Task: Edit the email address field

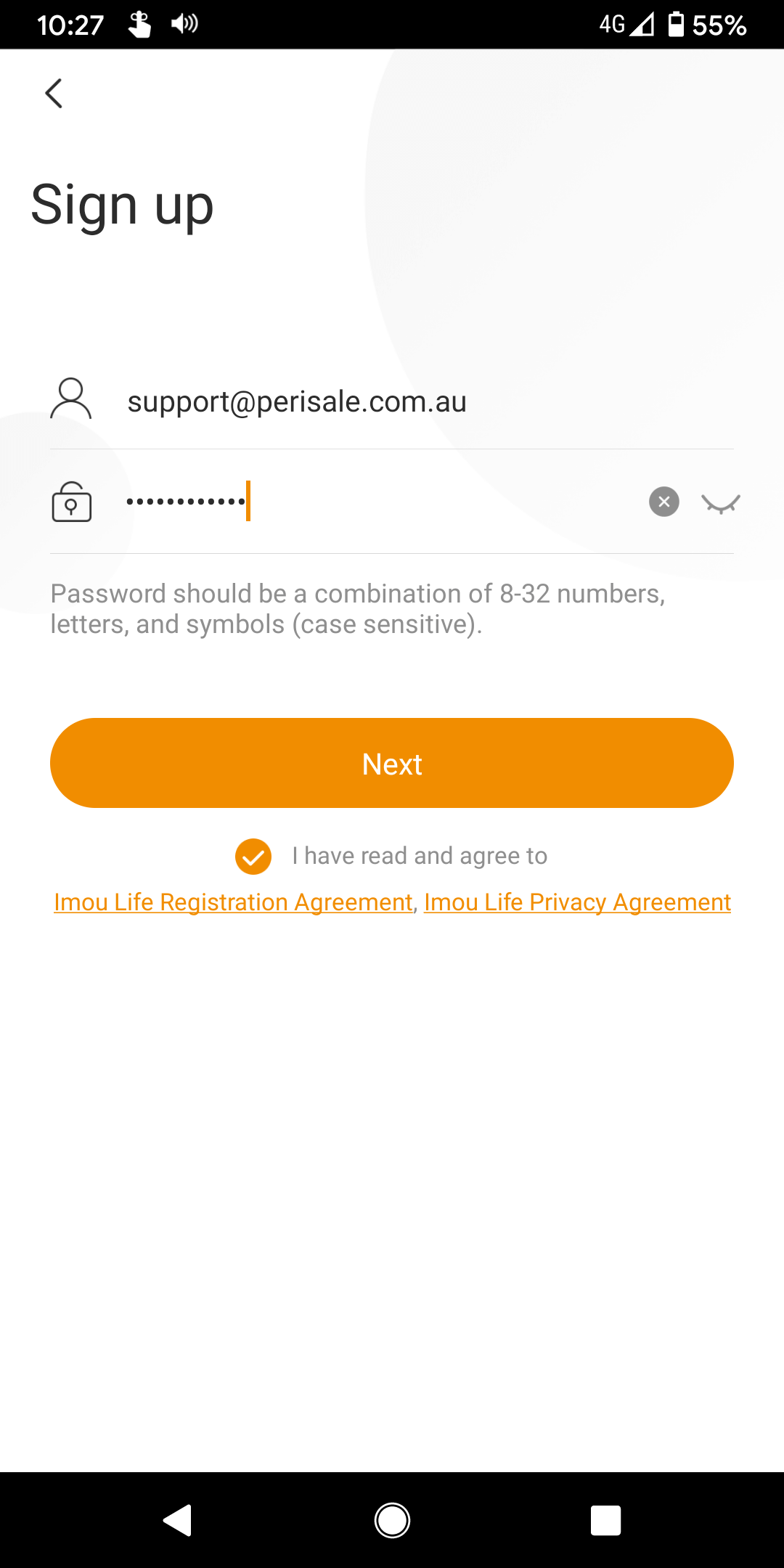Action: pyautogui.click(x=428, y=401)
